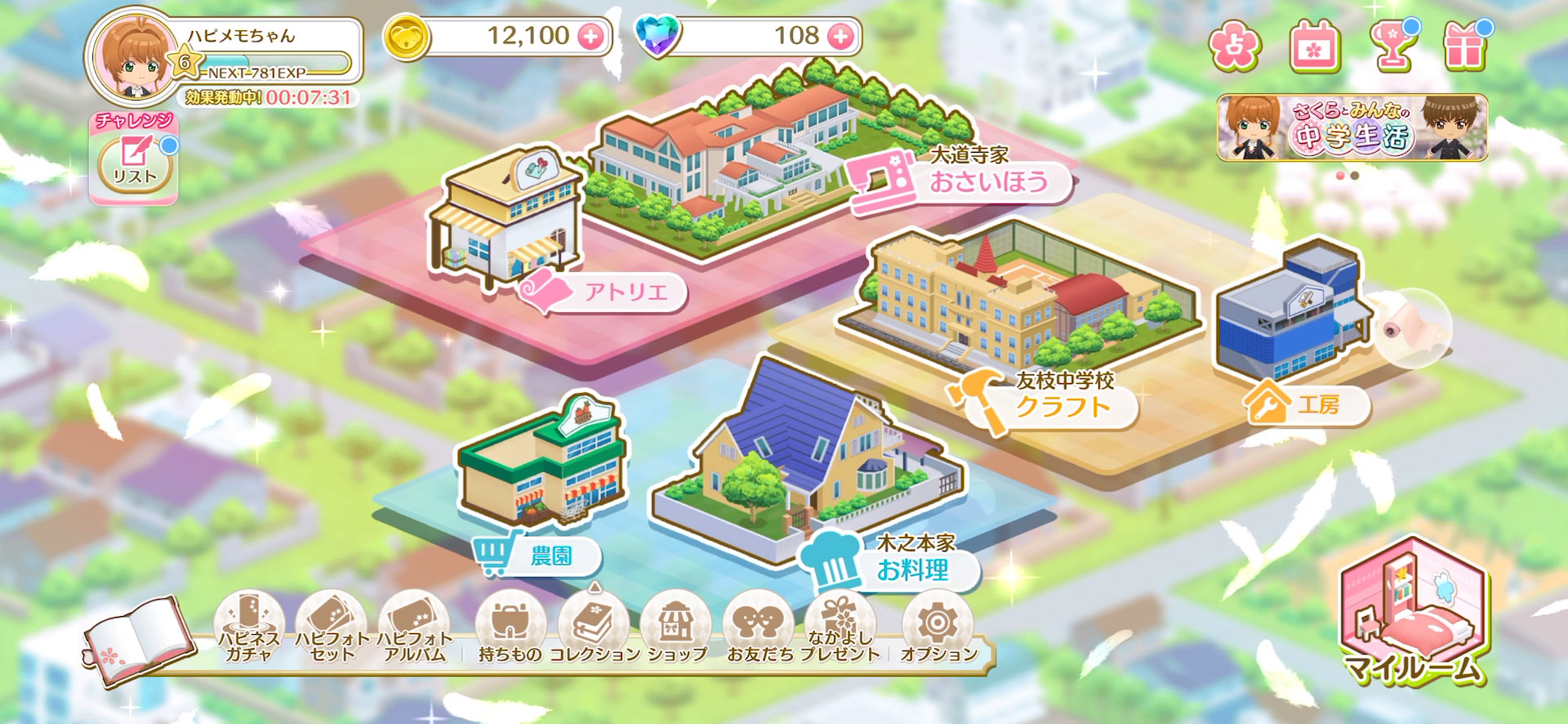This screenshot has width=1568, height=724.
Task: Add more coins with the plus button
Action: click(590, 37)
